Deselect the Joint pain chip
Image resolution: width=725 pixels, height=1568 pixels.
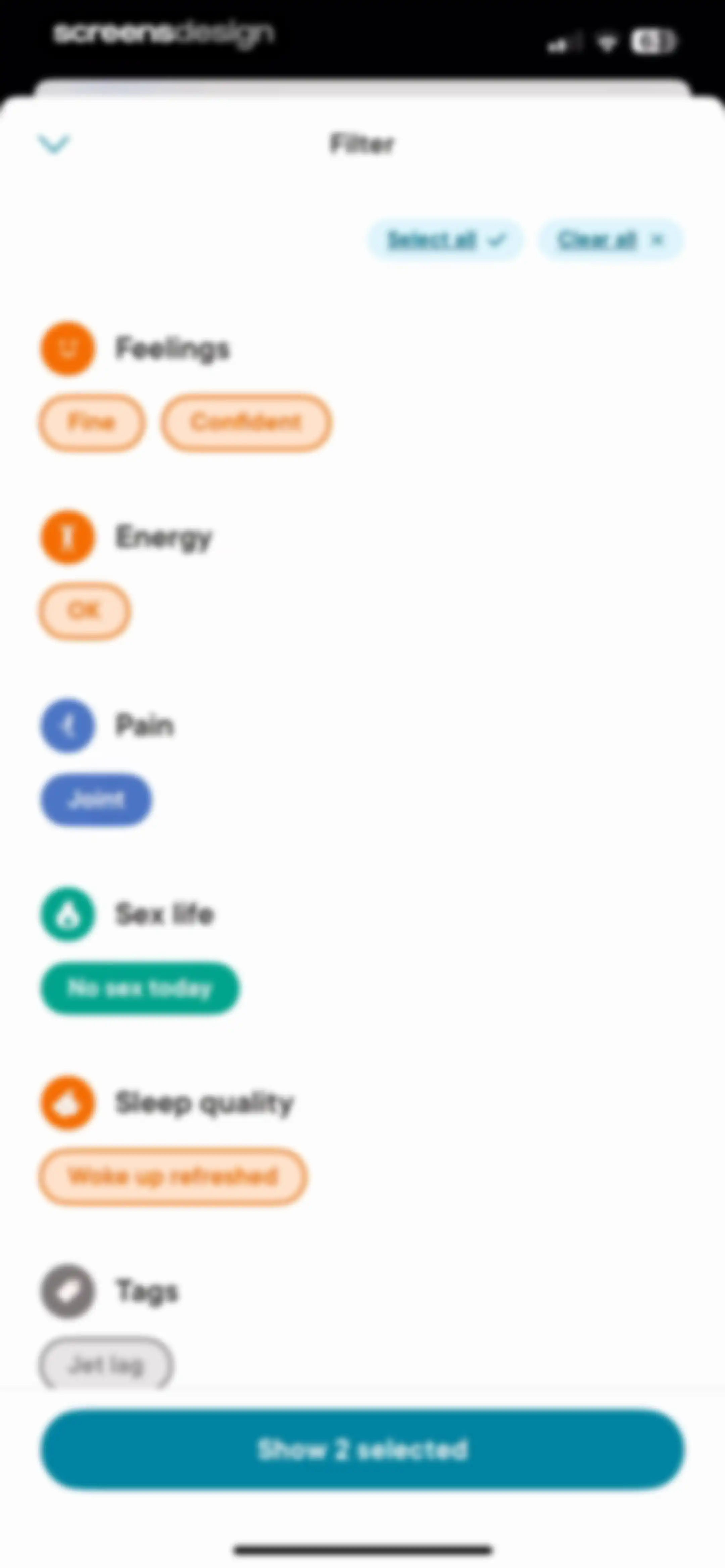pos(96,799)
